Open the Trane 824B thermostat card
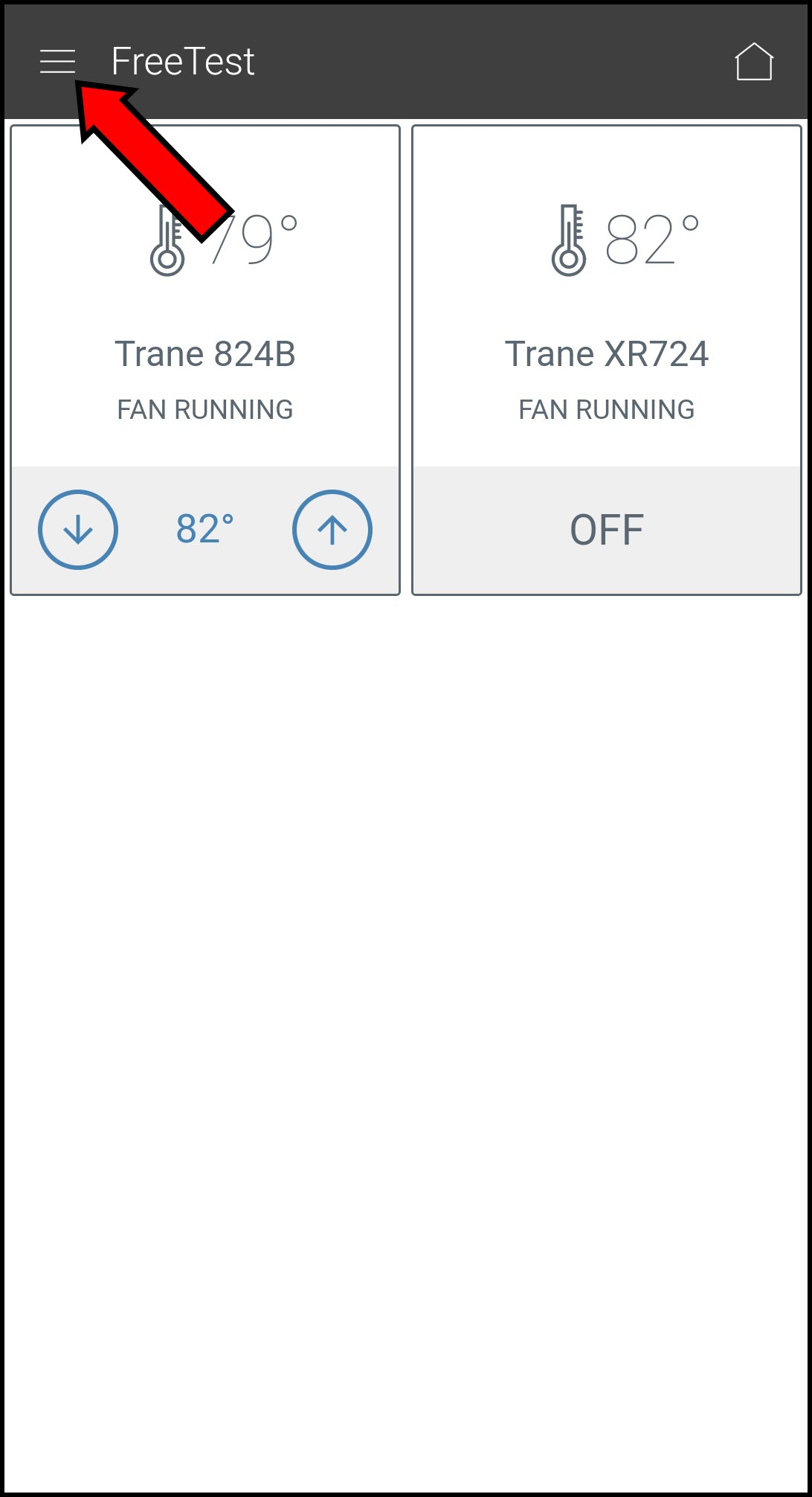Image resolution: width=812 pixels, height=1497 pixels. pyautogui.click(x=205, y=354)
